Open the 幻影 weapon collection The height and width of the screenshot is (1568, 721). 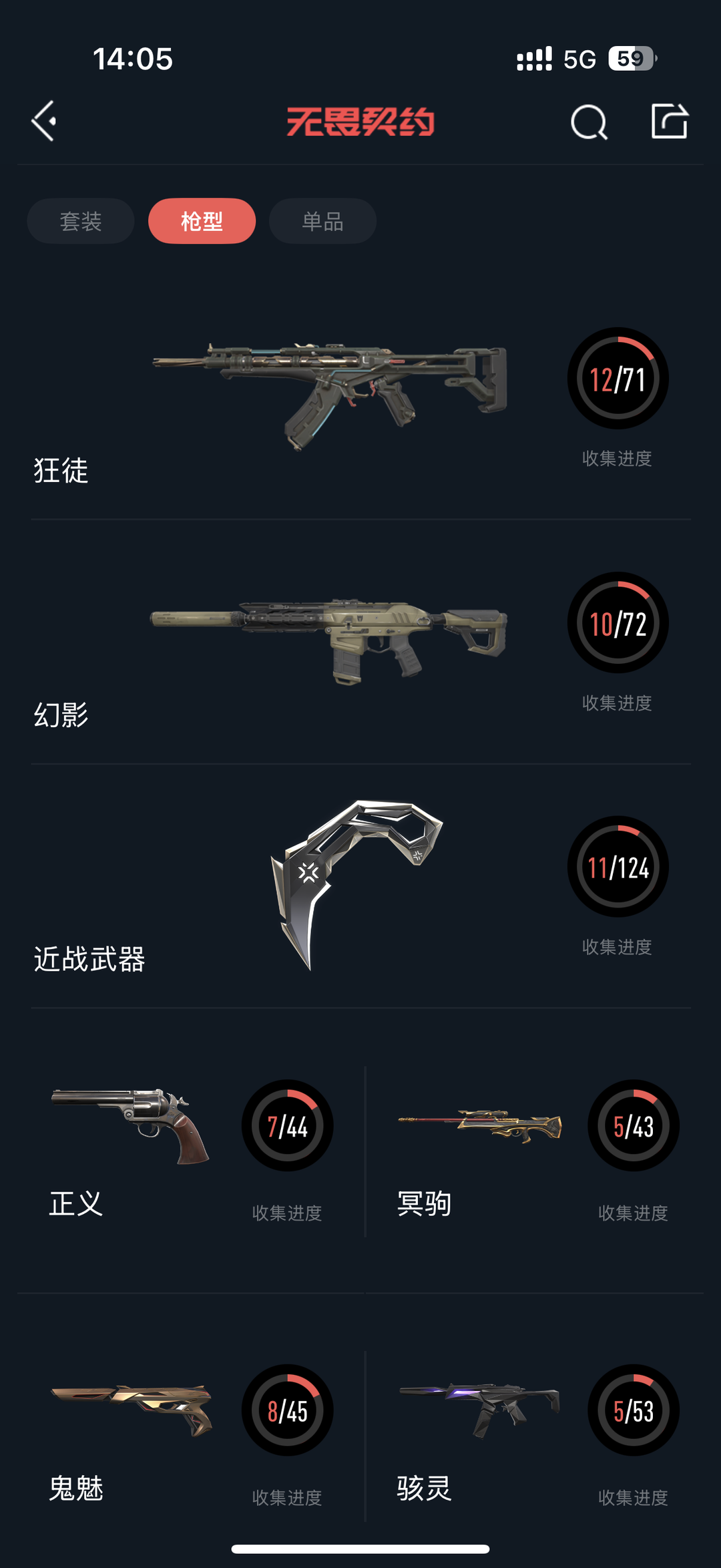point(360,643)
